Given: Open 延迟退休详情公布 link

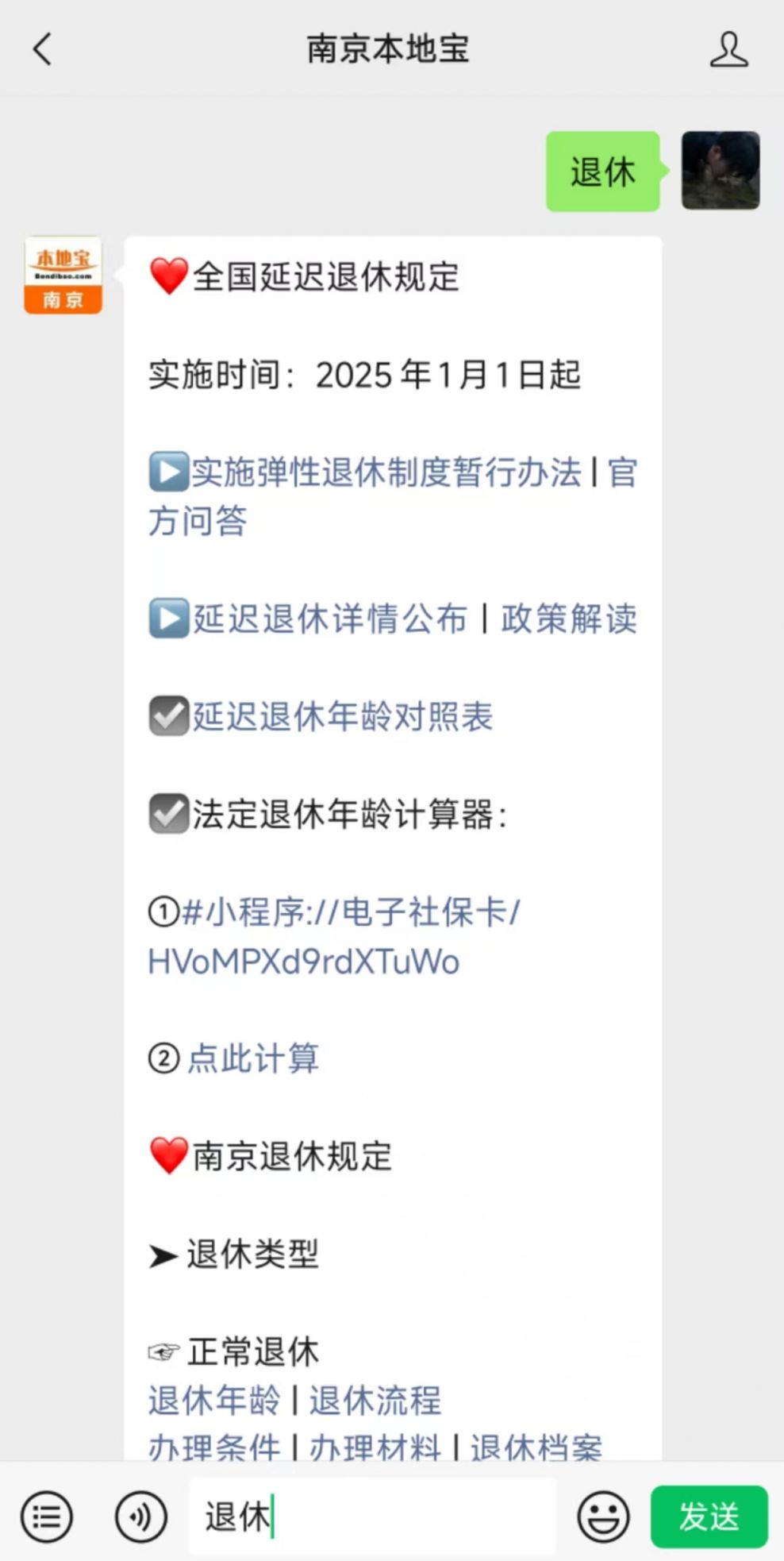Looking at the screenshot, I should [329, 619].
